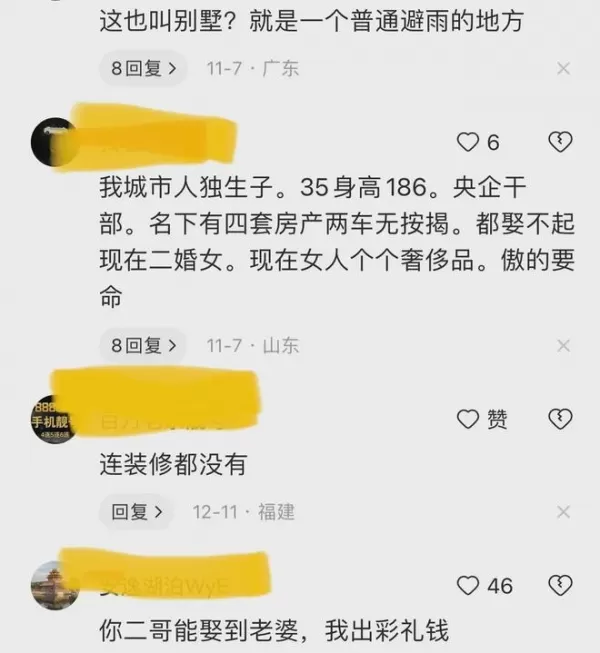This screenshot has width=600, height=653.
Task: Dismiss the 广东 comment with the X
Action: pyautogui.click(x=563, y=69)
